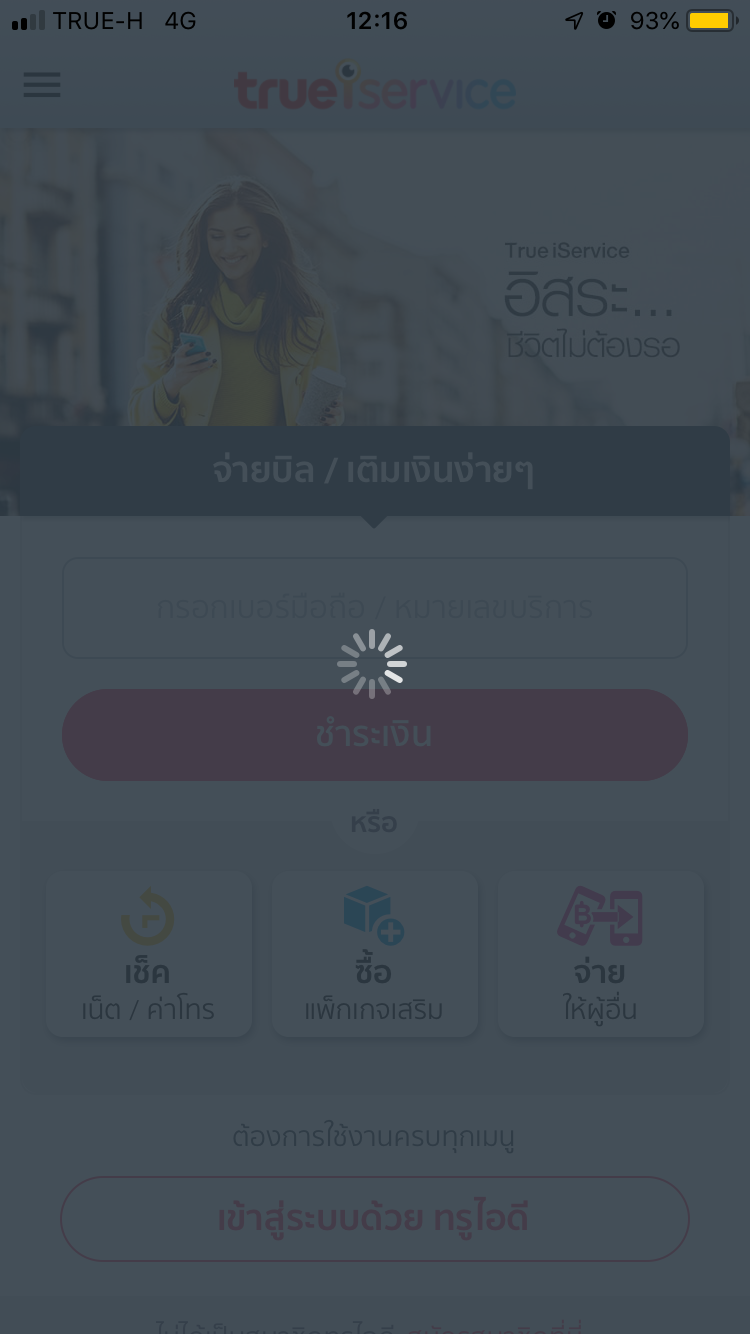
Task: Select ซื้อ แพ็กเกจเสริม card
Action: click(374, 953)
